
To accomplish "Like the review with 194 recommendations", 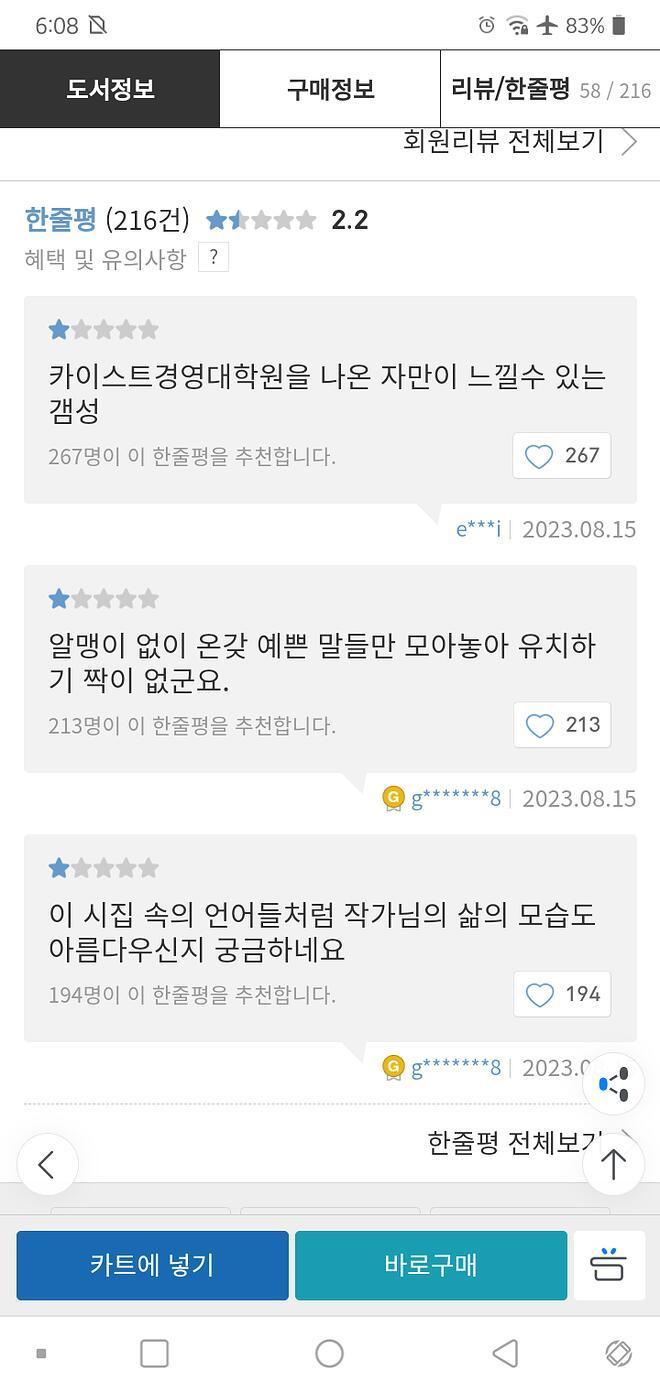I will 562,994.
